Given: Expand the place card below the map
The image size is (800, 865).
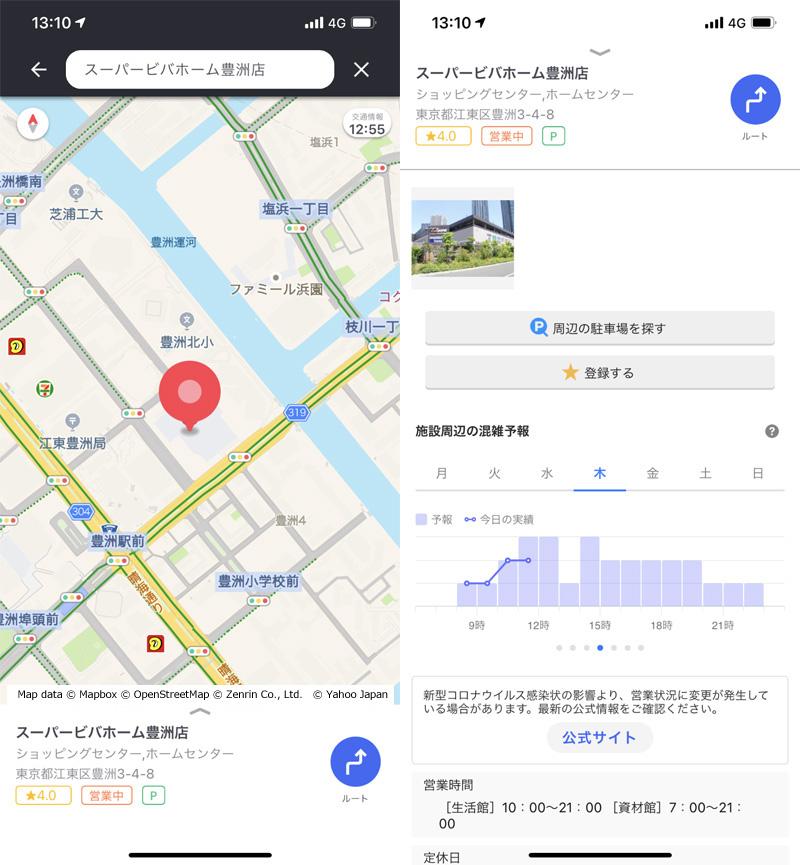Looking at the screenshot, I should [200, 711].
